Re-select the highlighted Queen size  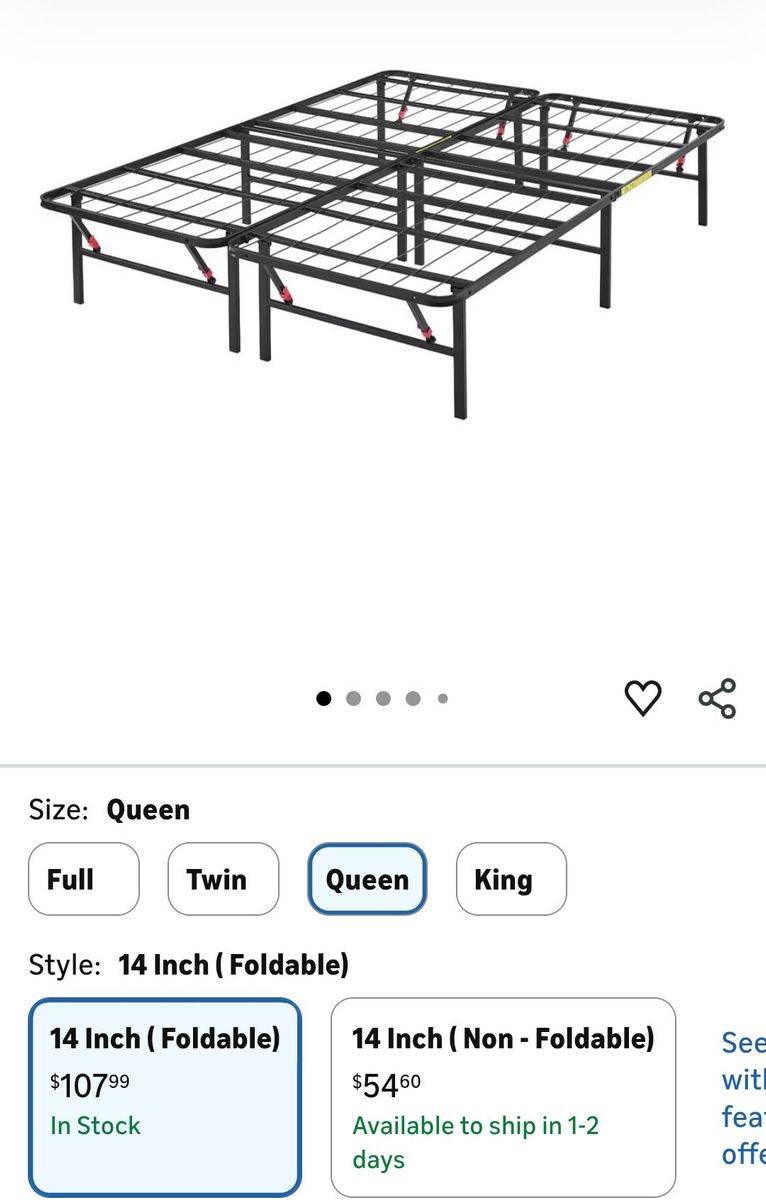(367, 879)
